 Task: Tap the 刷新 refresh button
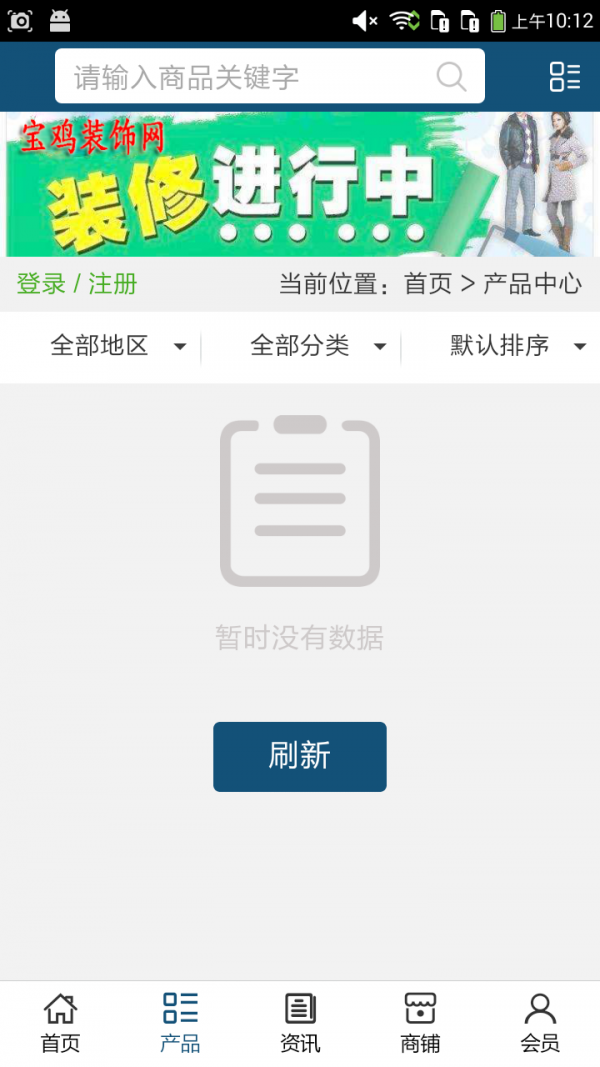(x=300, y=757)
